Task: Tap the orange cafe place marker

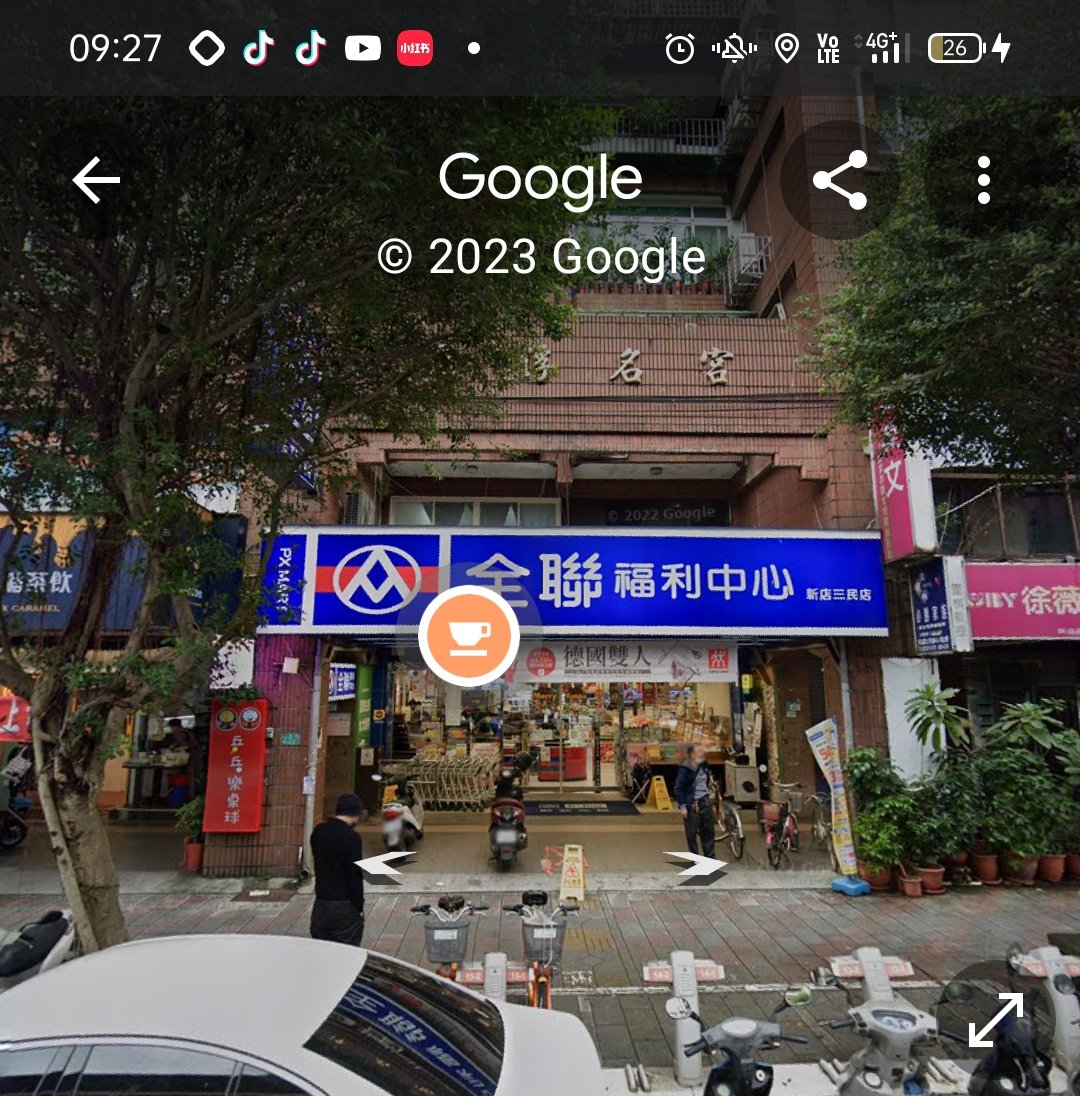Action: pos(468,635)
